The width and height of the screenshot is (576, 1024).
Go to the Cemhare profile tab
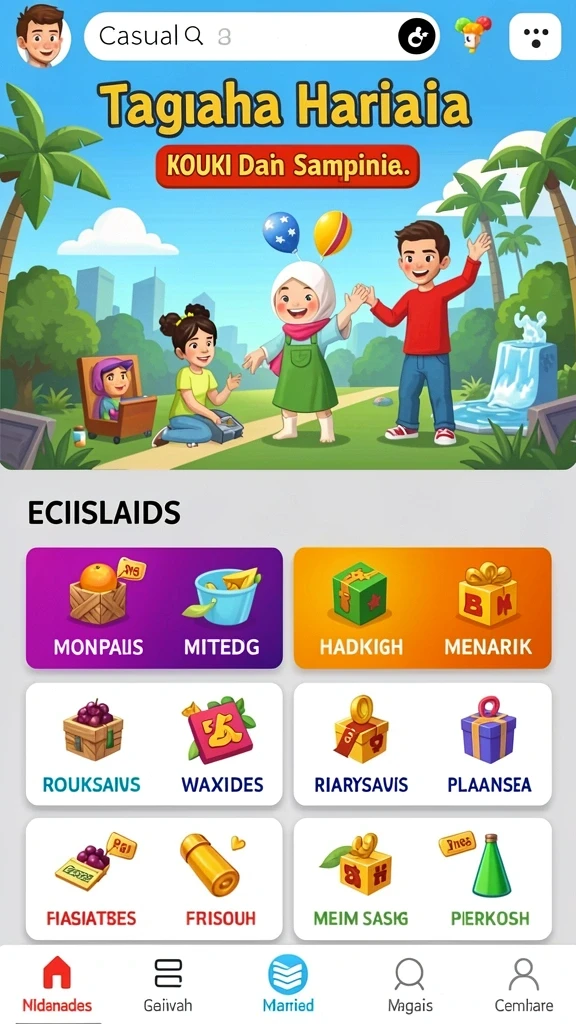point(523,984)
